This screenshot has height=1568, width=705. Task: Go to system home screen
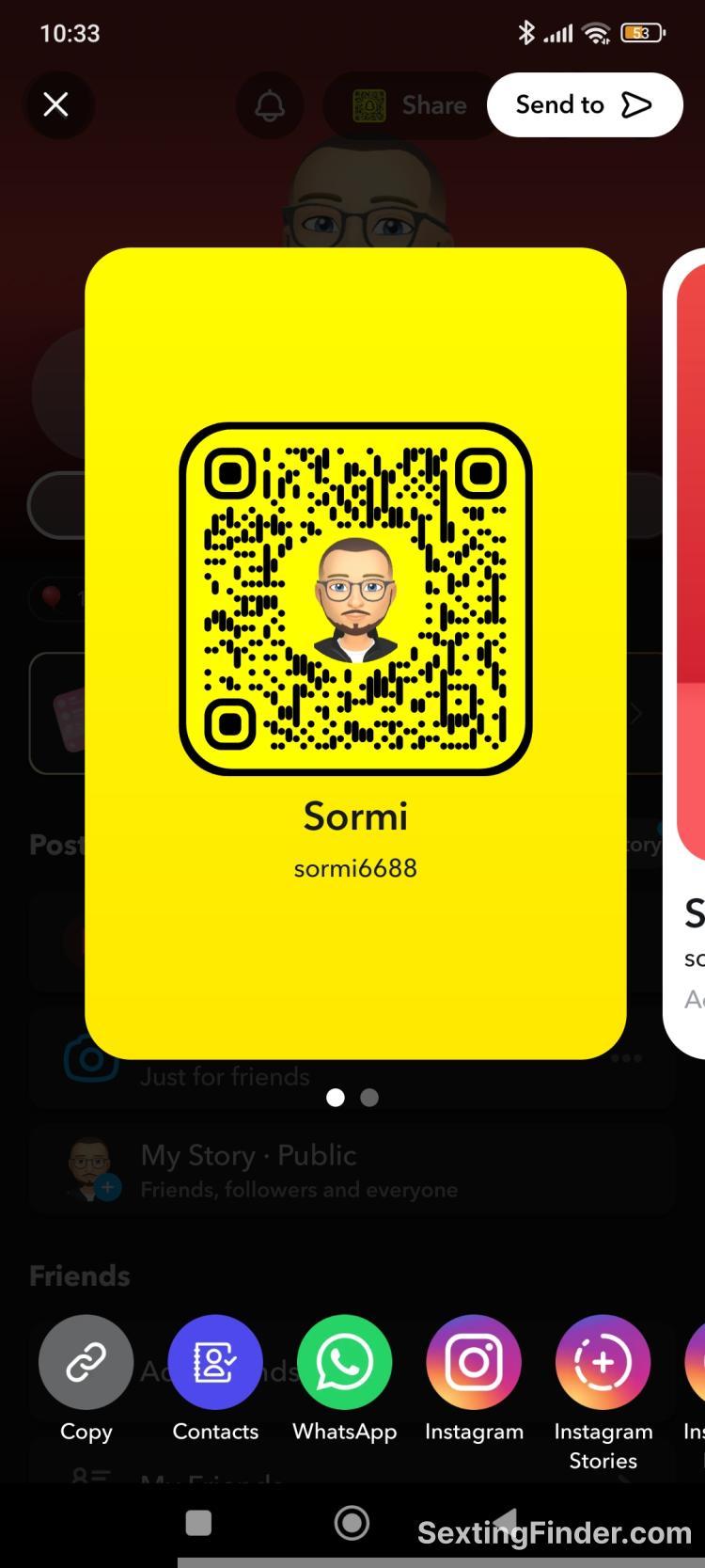click(352, 1523)
